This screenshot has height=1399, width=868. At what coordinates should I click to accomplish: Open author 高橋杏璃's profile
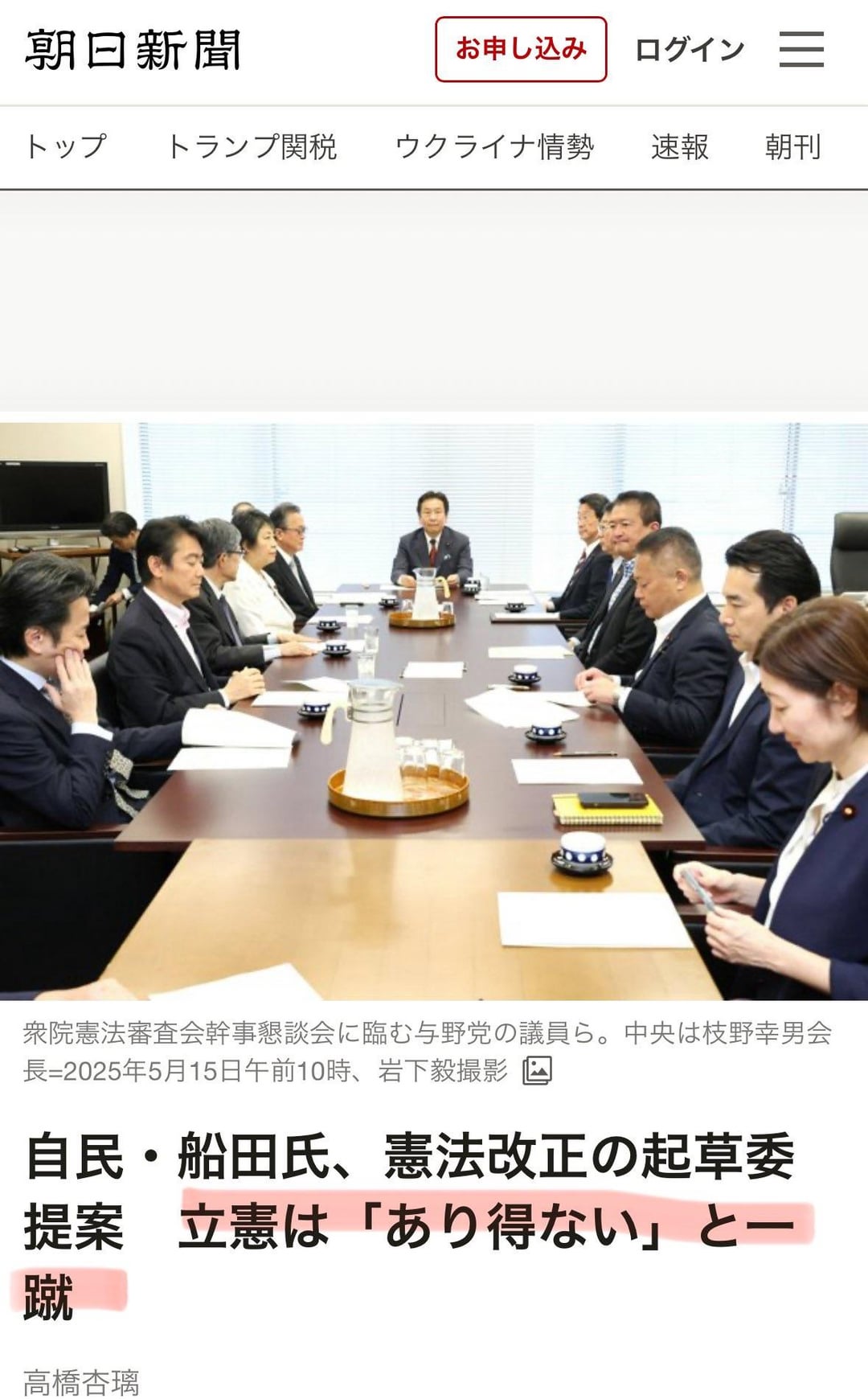click(81, 1382)
